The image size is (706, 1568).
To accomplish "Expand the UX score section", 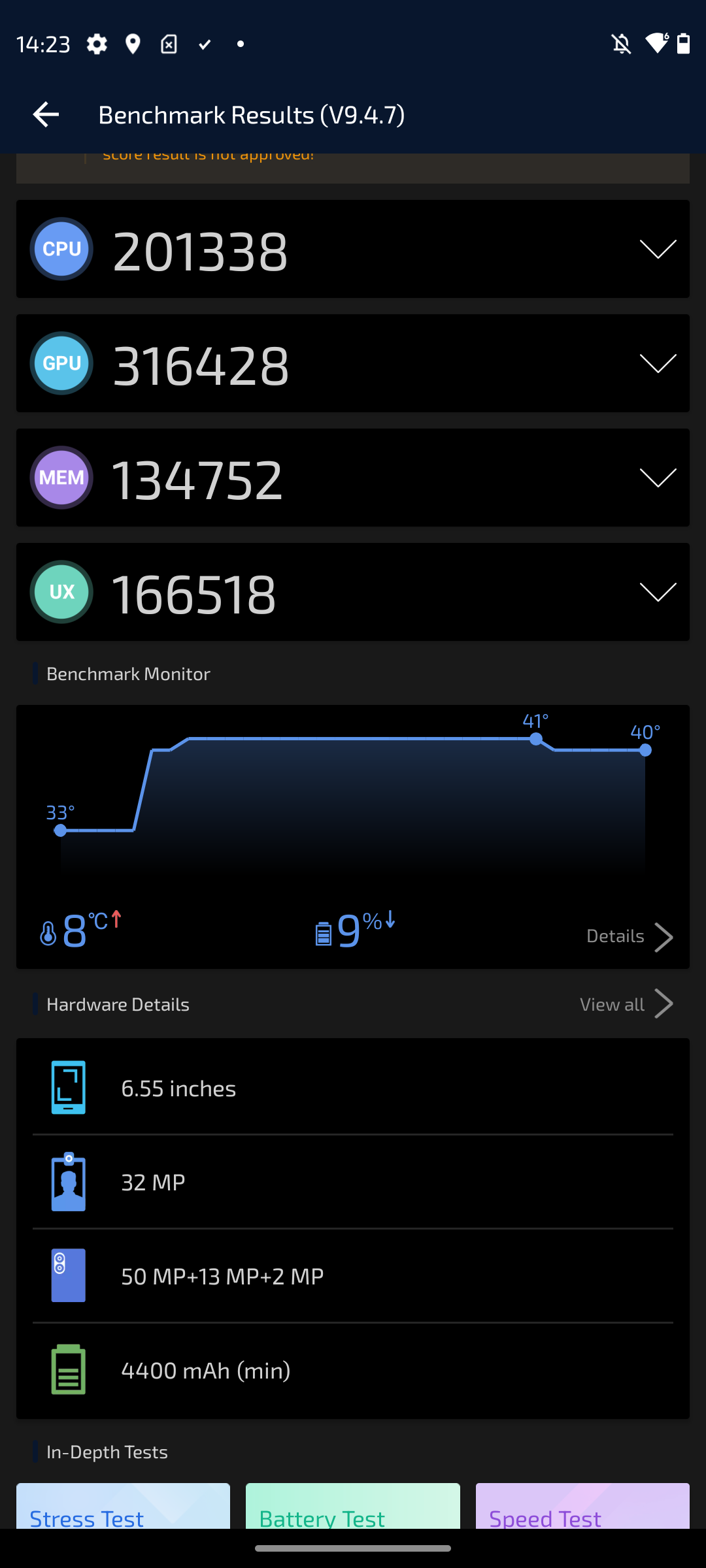I will (x=658, y=592).
